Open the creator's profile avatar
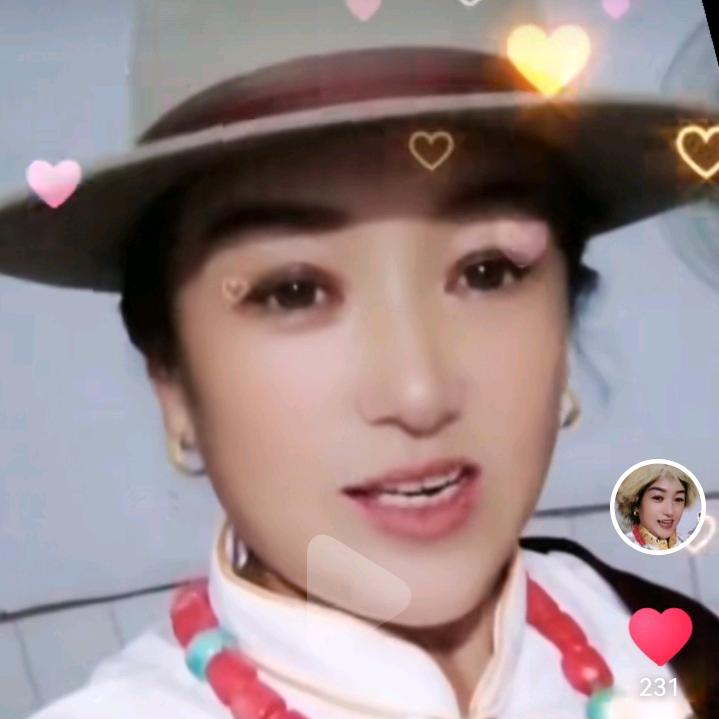Image resolution: width=719 pixels, height=719 pixels. pos(657,507)
